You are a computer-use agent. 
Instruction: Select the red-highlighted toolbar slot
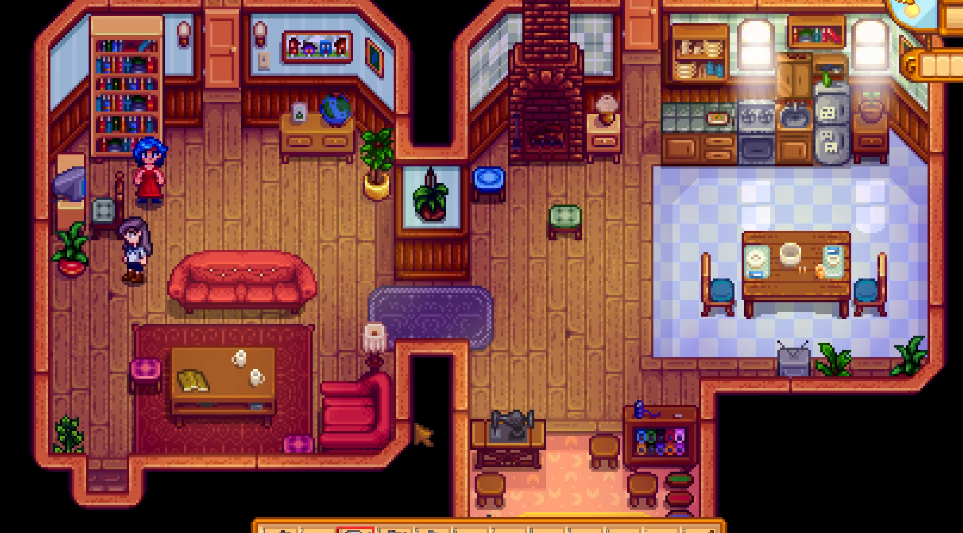pos(356,529)
